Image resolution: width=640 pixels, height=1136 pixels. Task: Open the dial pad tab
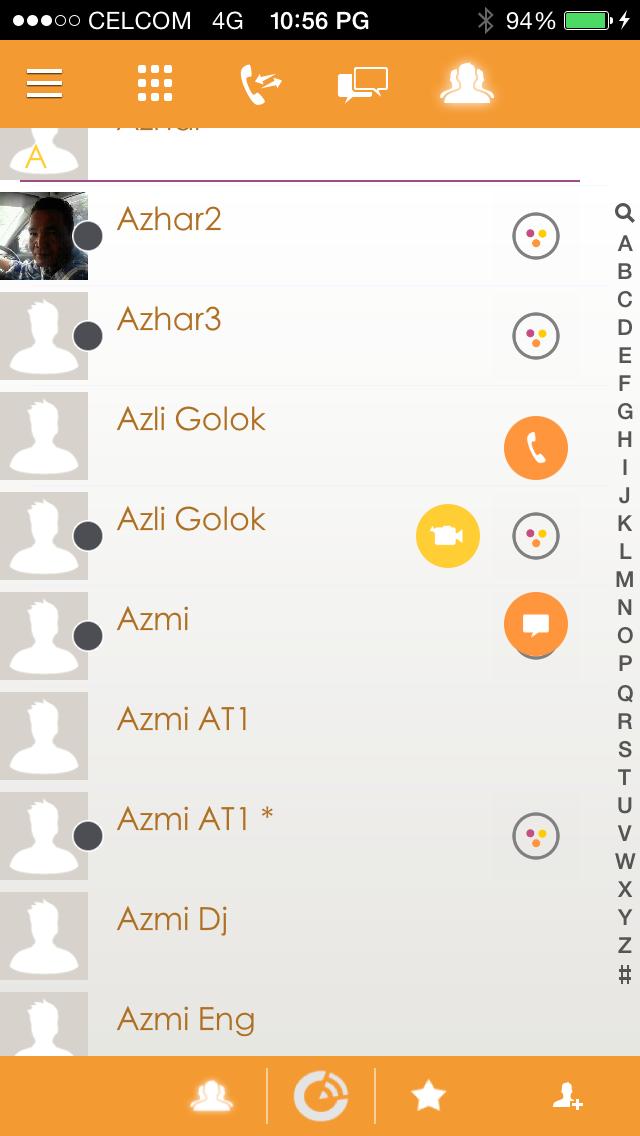(155, 84)
